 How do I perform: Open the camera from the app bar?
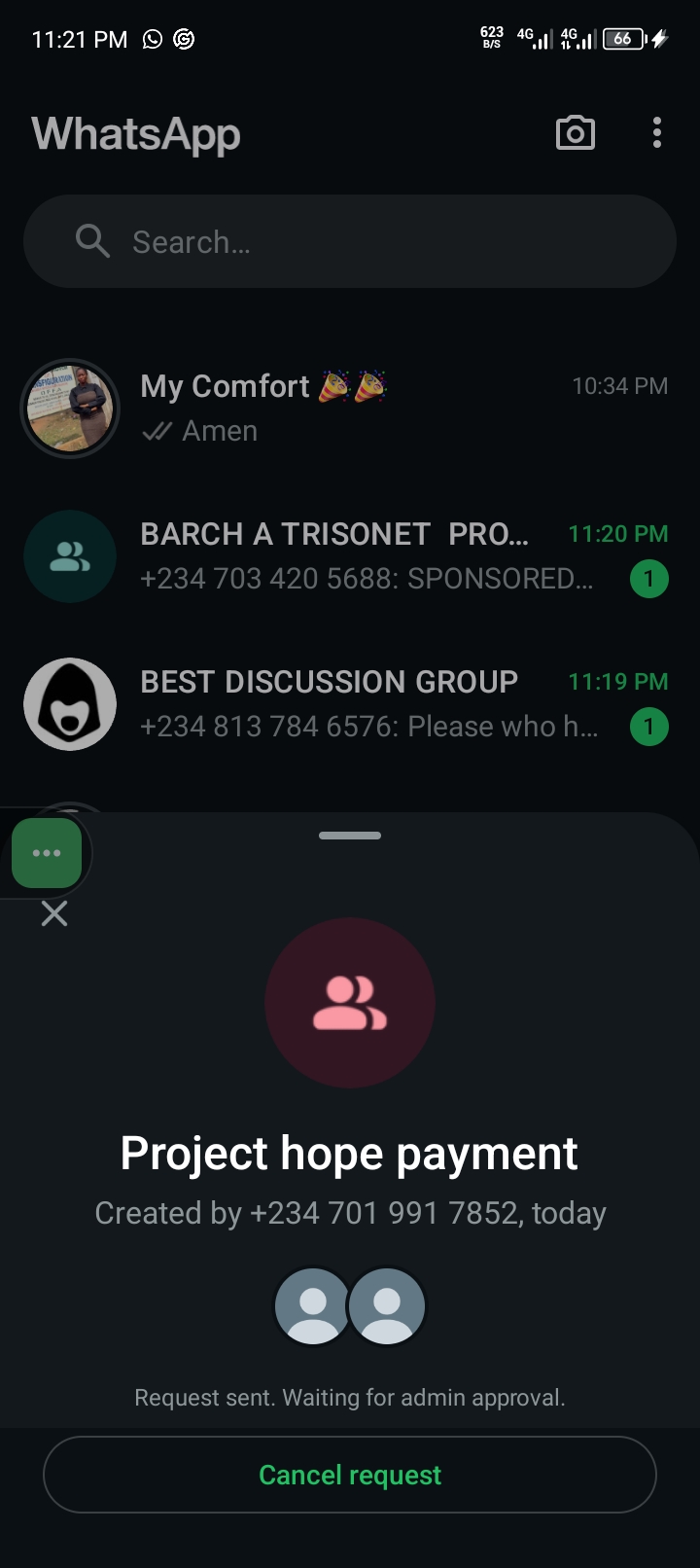[575, 133]
